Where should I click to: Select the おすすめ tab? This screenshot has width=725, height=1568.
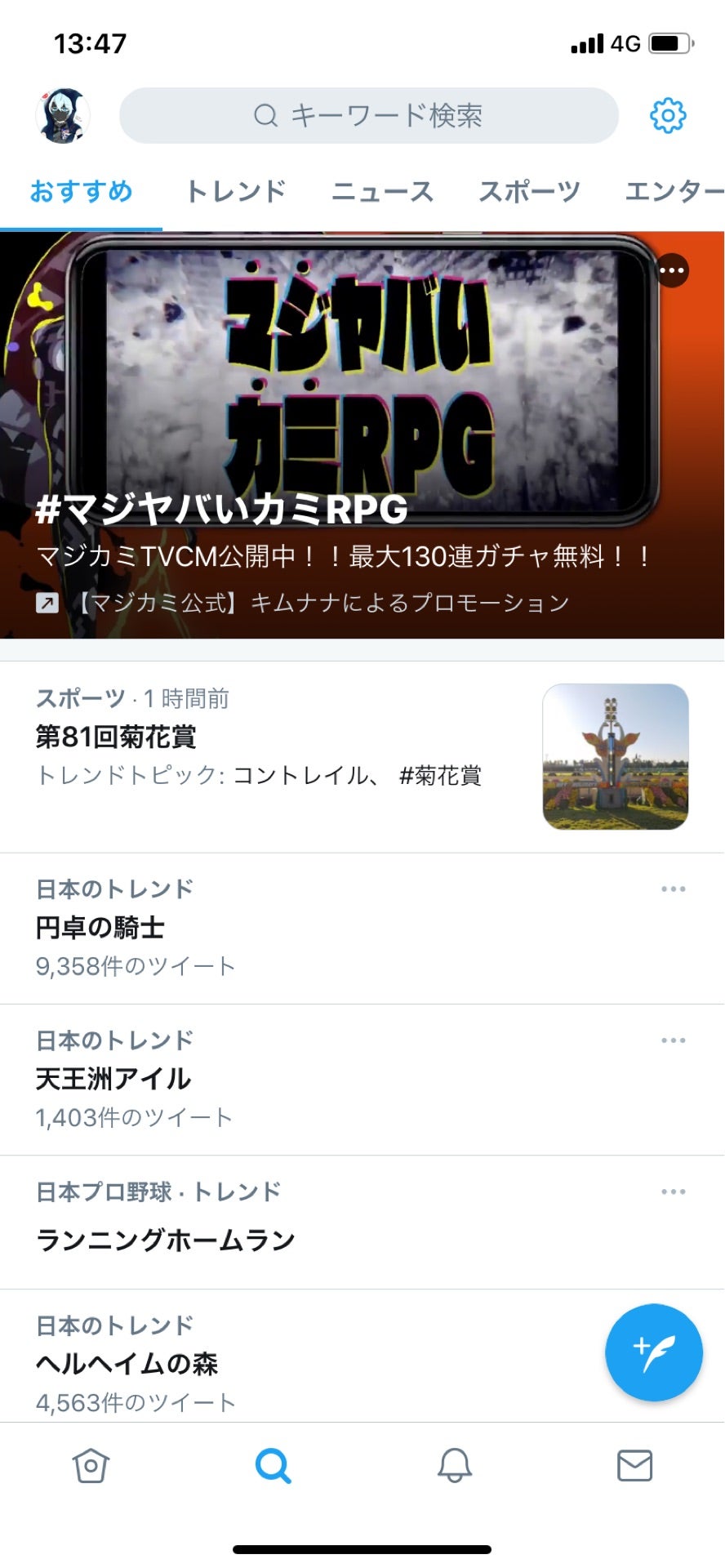pyautogui.click(x=81, y=192)
